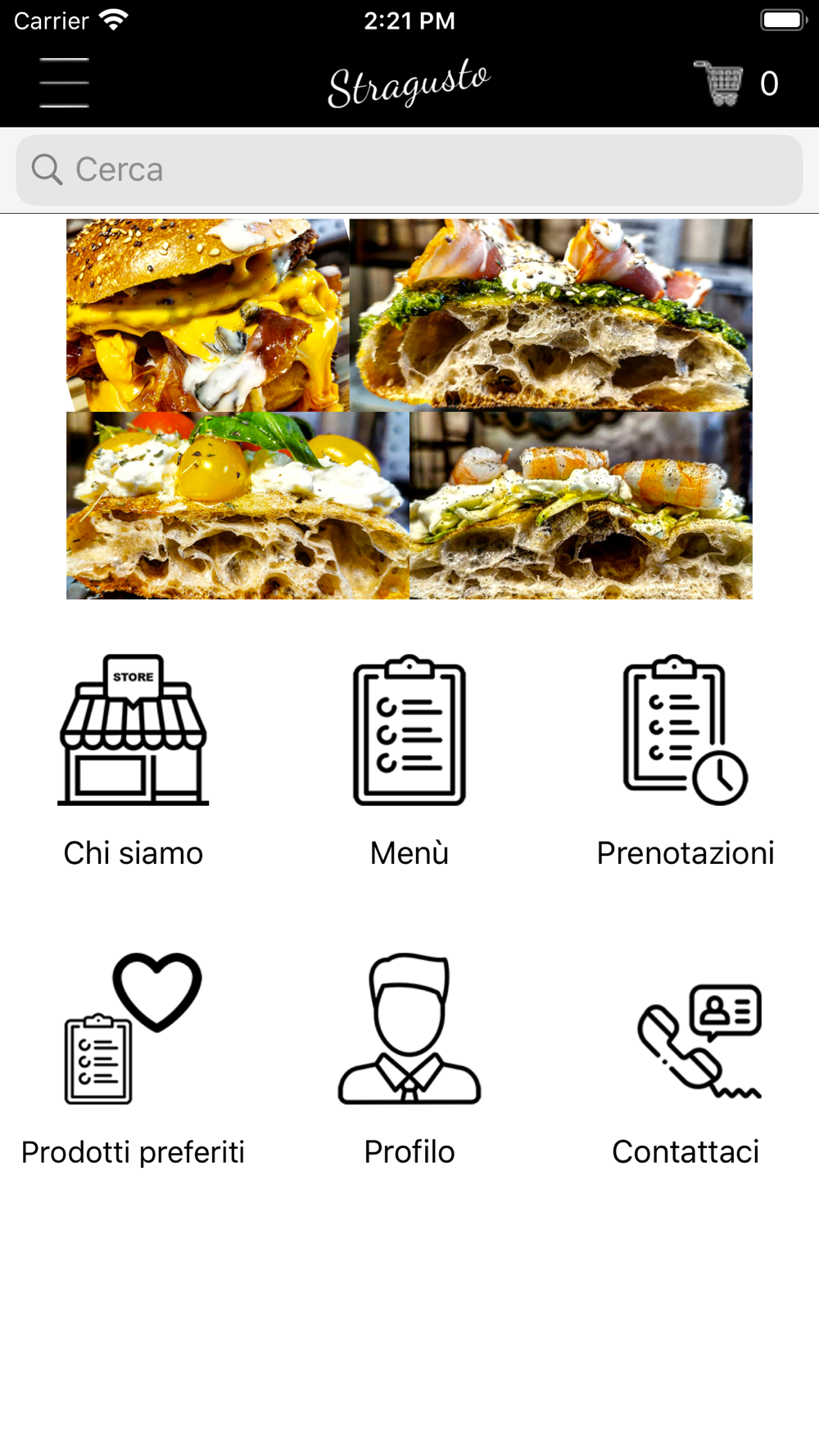The image size is (819, 1456).
Task: Open Profilo page
Action: click(x=409, y=1060)
